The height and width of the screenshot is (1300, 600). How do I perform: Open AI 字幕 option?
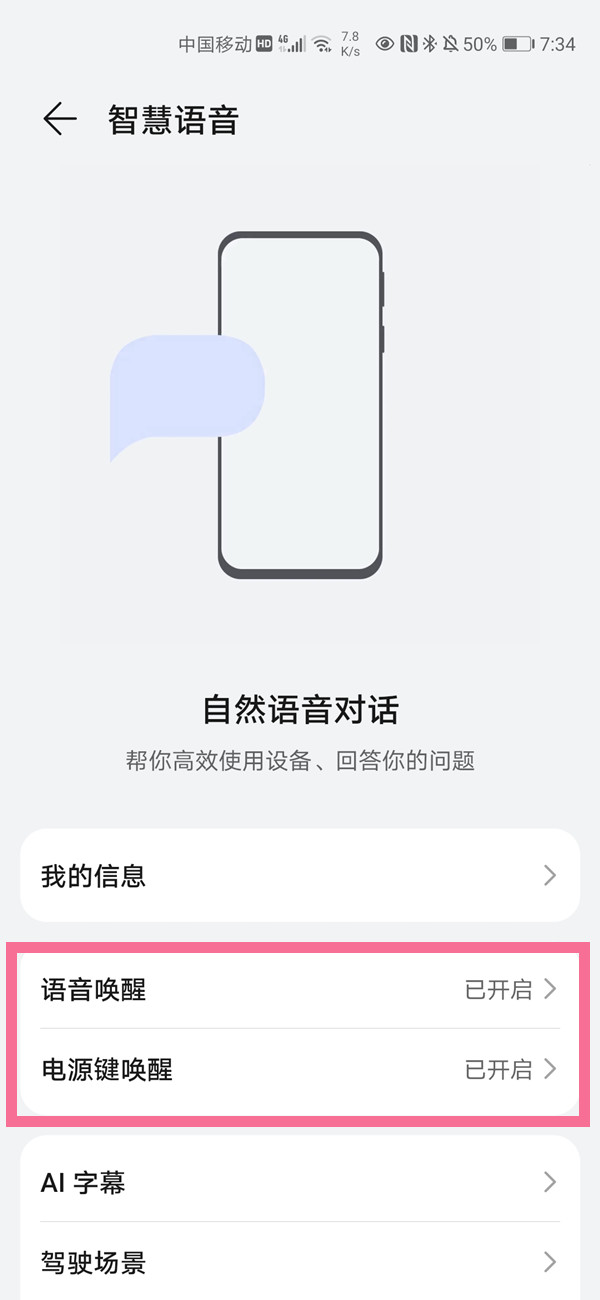pyautogui.click(x=300, y=1183)
